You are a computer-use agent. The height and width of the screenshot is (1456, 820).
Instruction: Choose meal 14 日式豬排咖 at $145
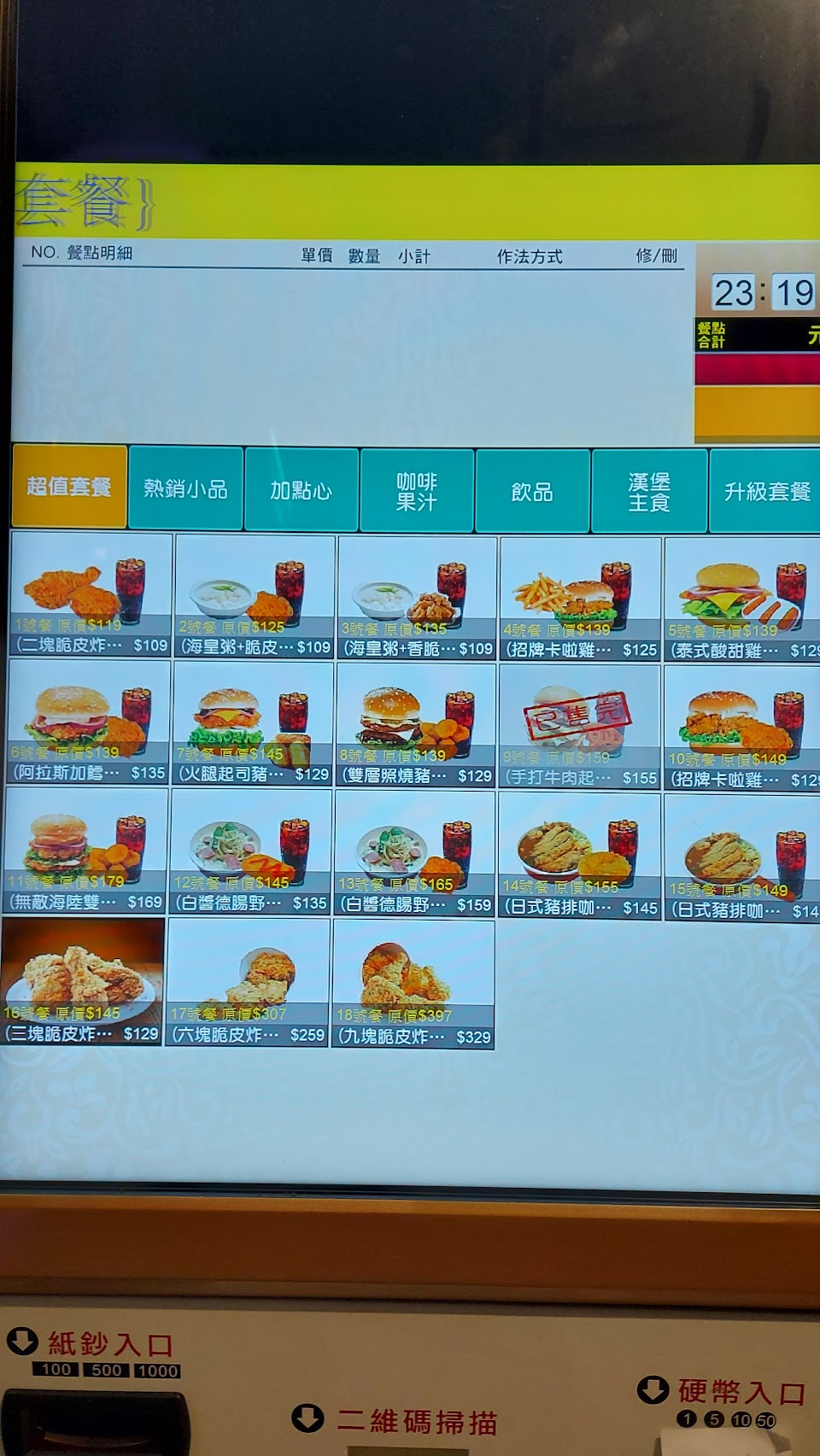coord(579,856)
